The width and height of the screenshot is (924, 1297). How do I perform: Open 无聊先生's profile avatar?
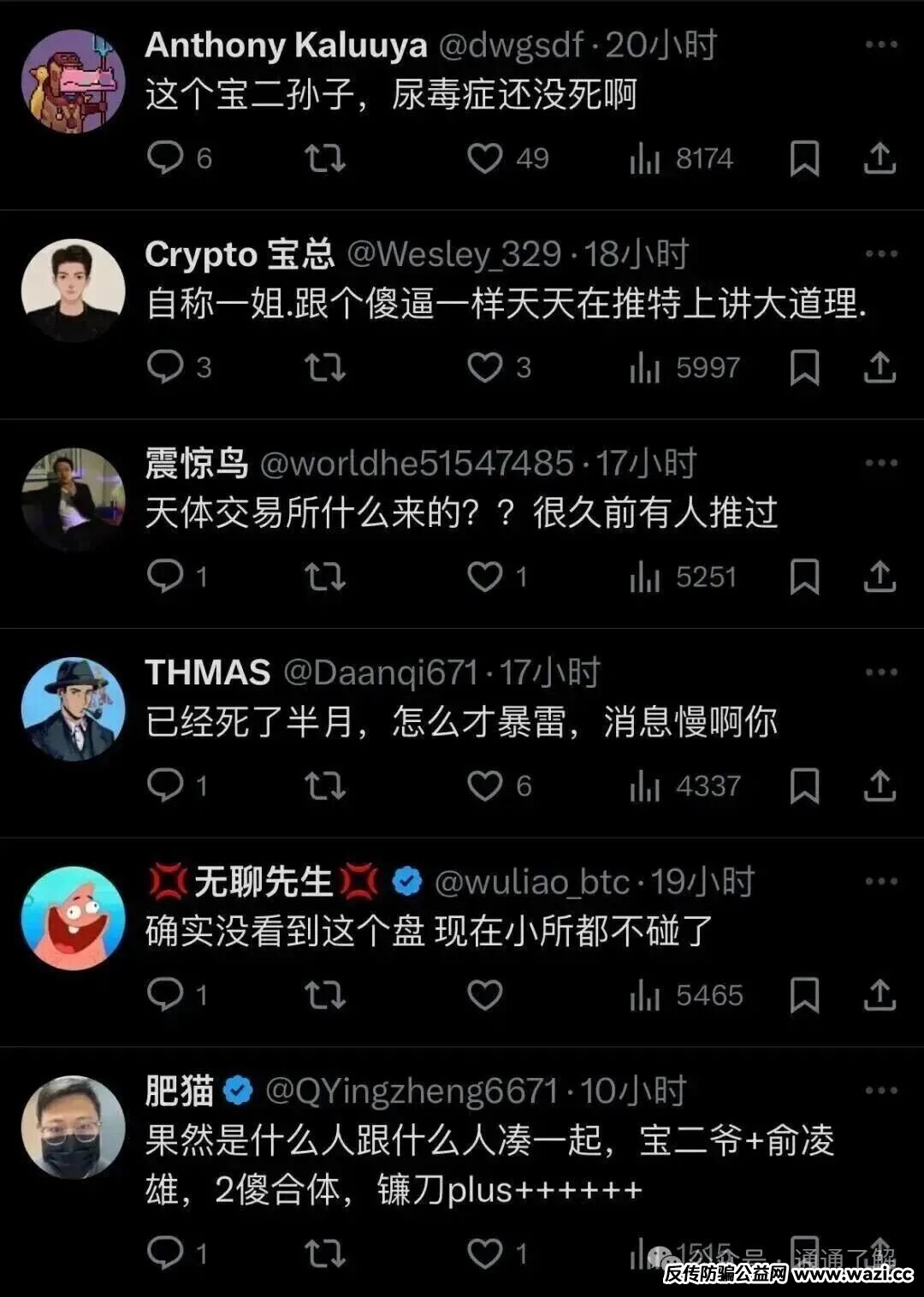click(x=73, y=918)
